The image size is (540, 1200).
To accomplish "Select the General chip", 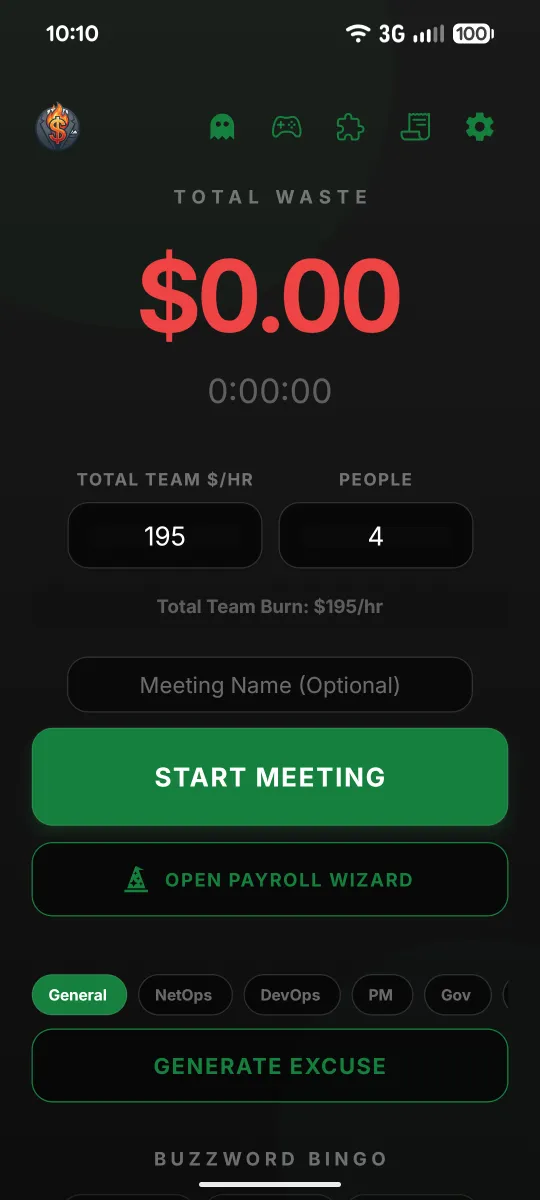I will pos(79,995).
